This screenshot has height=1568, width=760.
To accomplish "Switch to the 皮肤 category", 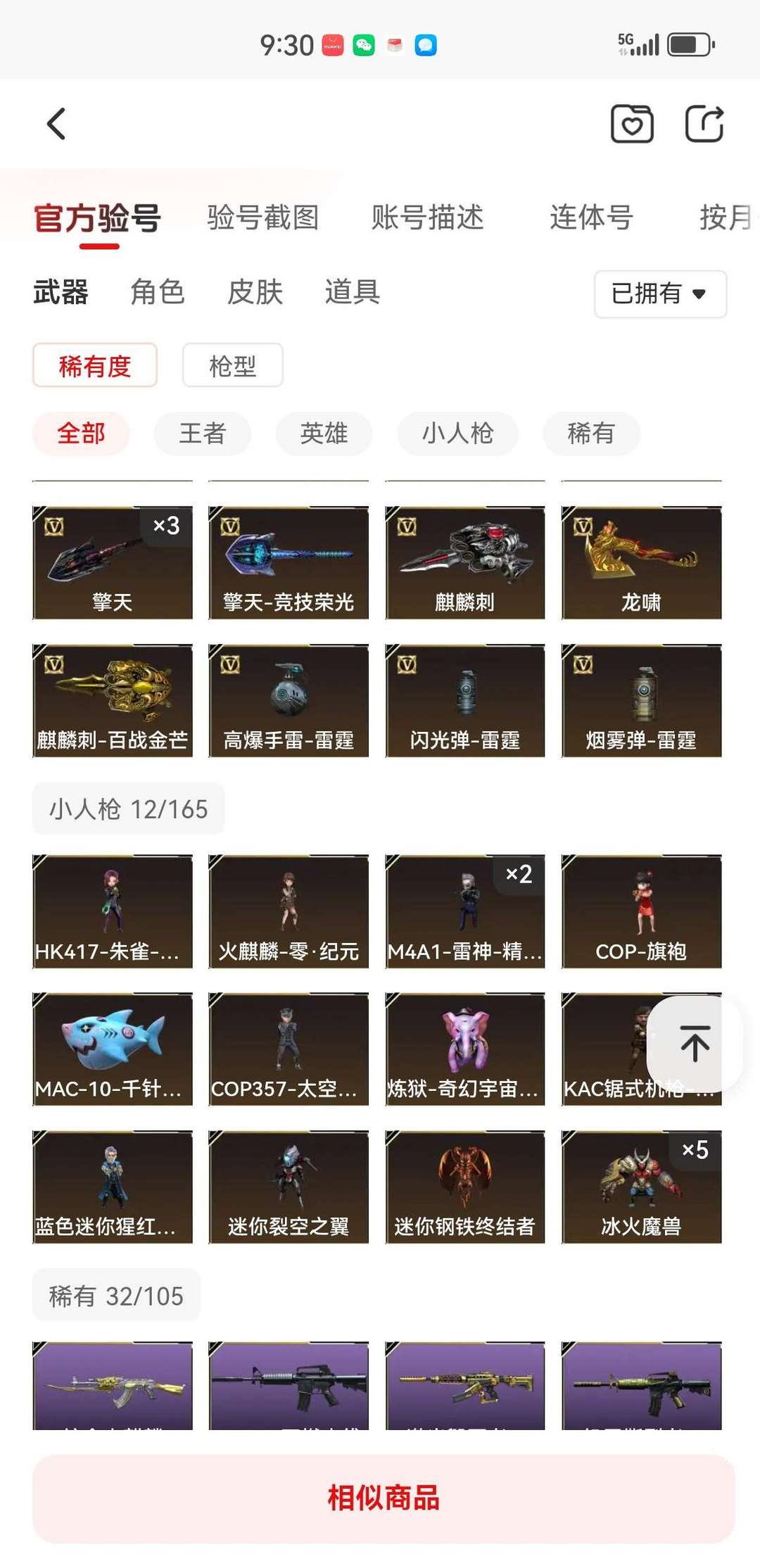I will tap(255, 292).
